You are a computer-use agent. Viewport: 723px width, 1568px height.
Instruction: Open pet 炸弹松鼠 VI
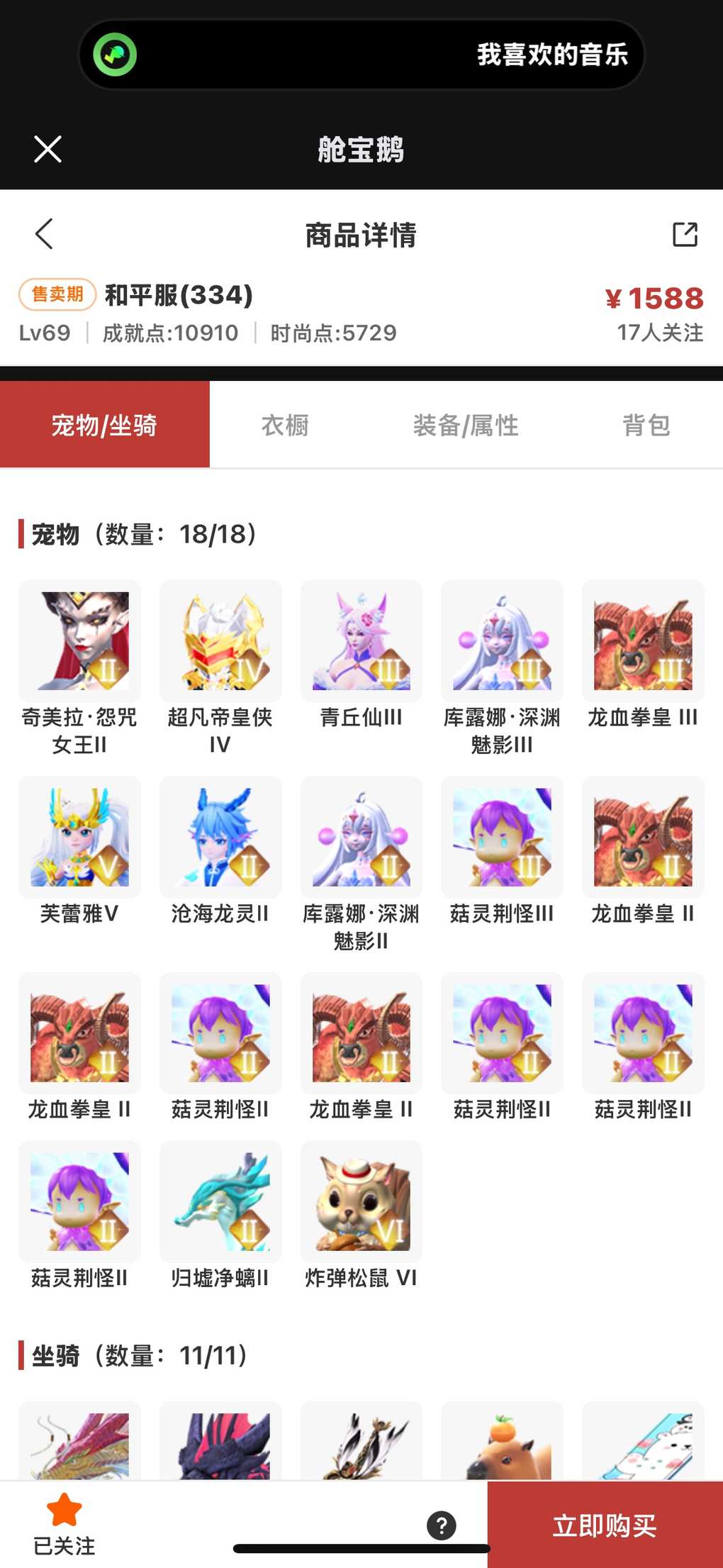pyautogui.click(x=361, y=1201)
